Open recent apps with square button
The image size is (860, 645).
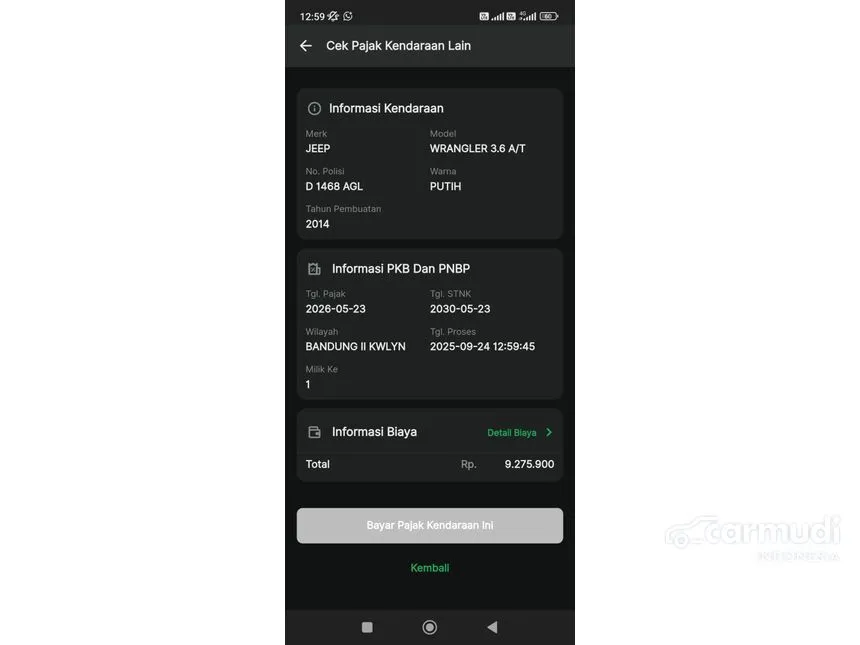click(x=367, y=627)
